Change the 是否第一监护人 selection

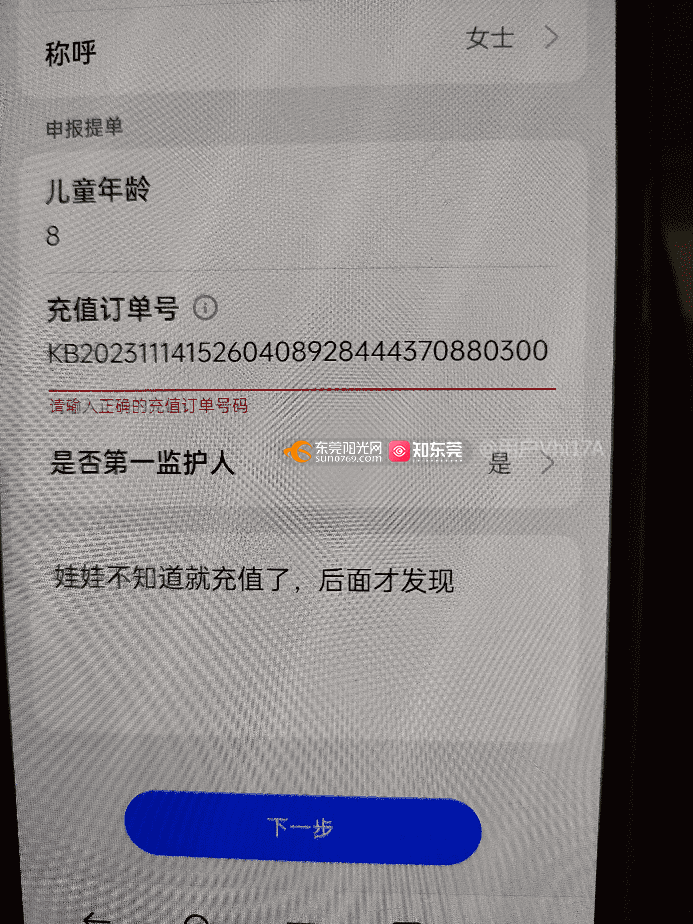click(x=519, y=463)
